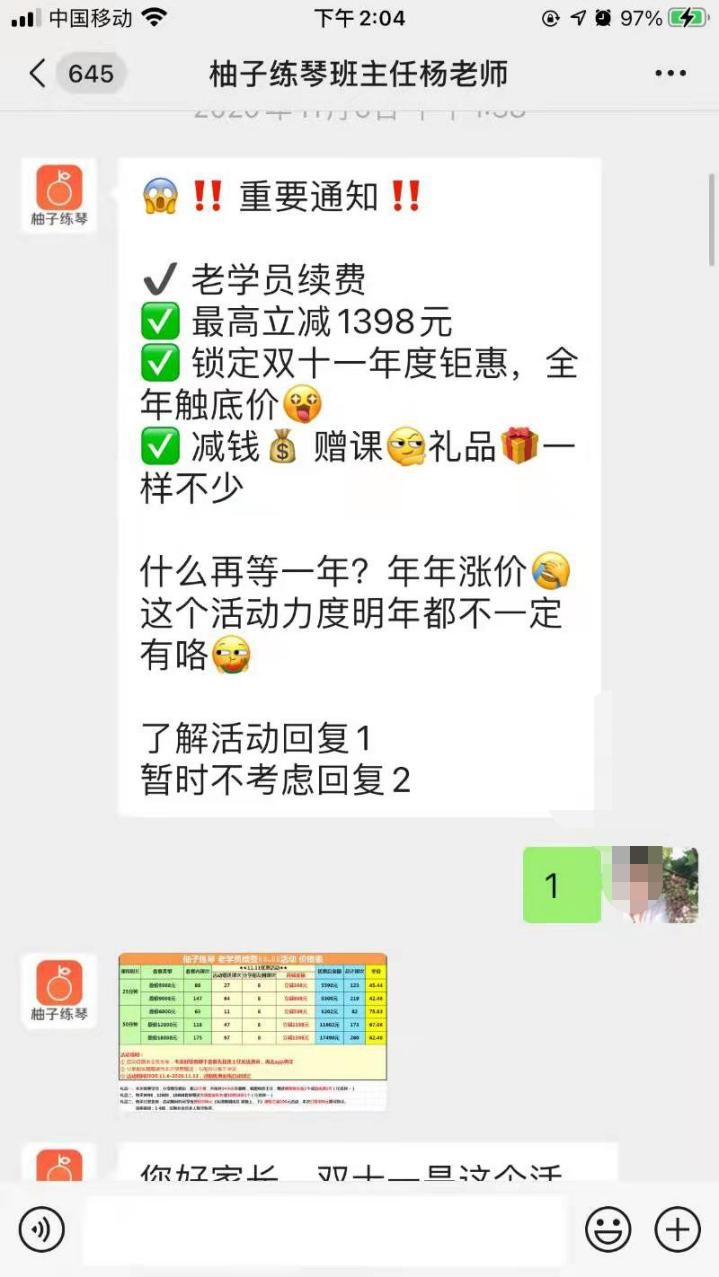Open the chat info overflow menu
719x1277 pixels.
point(670,73)
